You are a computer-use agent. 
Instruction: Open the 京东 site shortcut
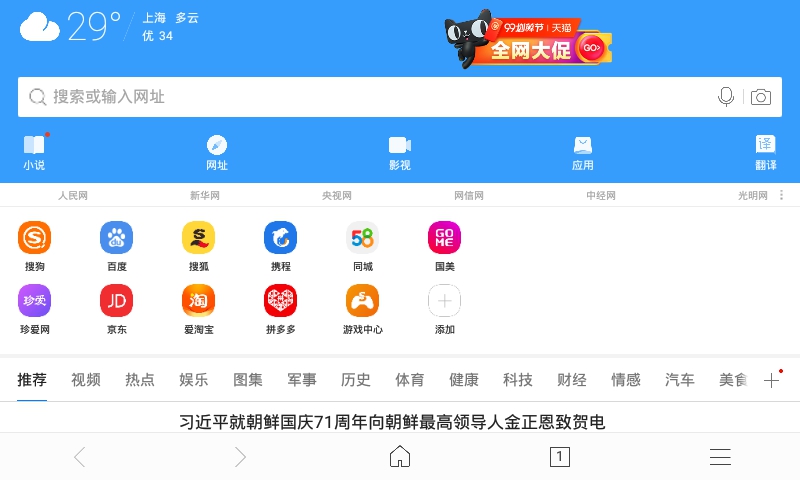(x=116, y=308)
